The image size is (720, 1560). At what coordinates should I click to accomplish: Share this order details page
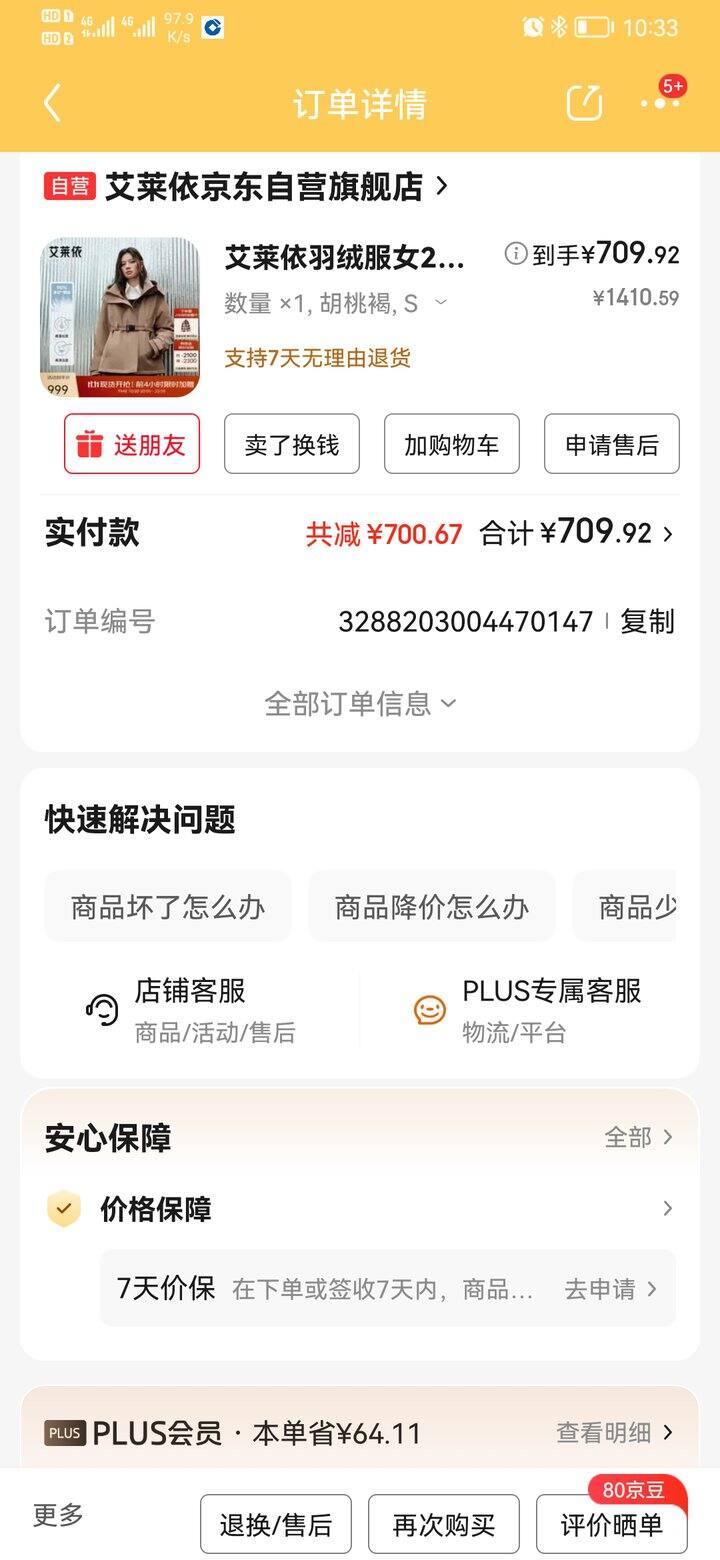584,103
